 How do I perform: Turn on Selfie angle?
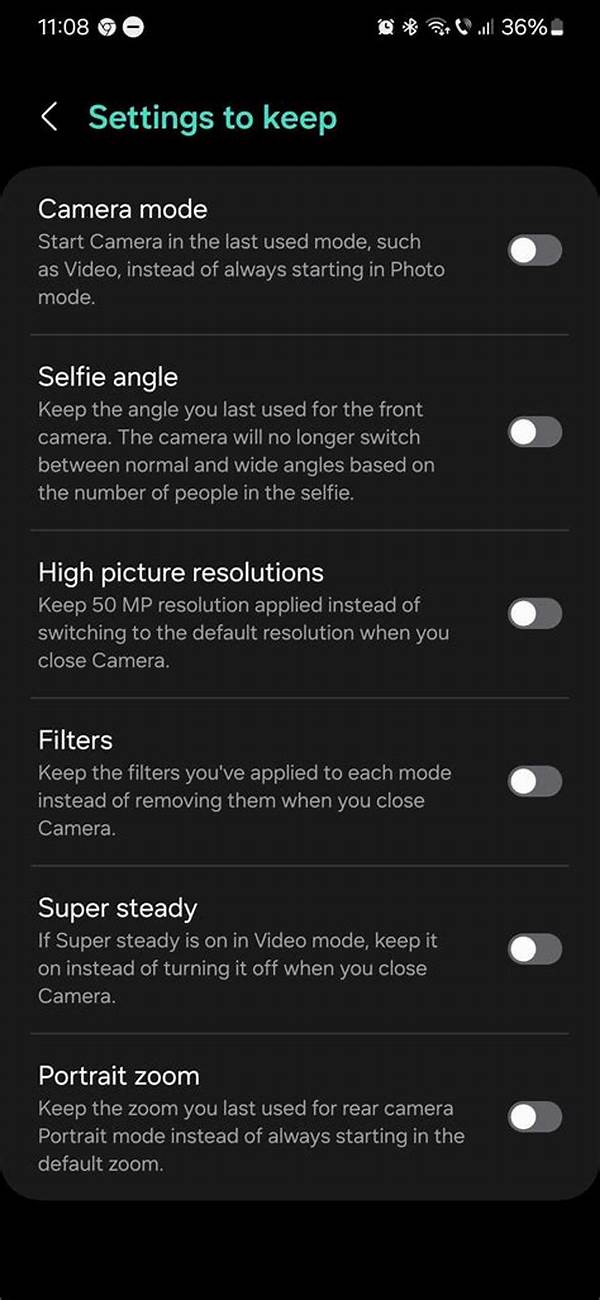point(534,432)
